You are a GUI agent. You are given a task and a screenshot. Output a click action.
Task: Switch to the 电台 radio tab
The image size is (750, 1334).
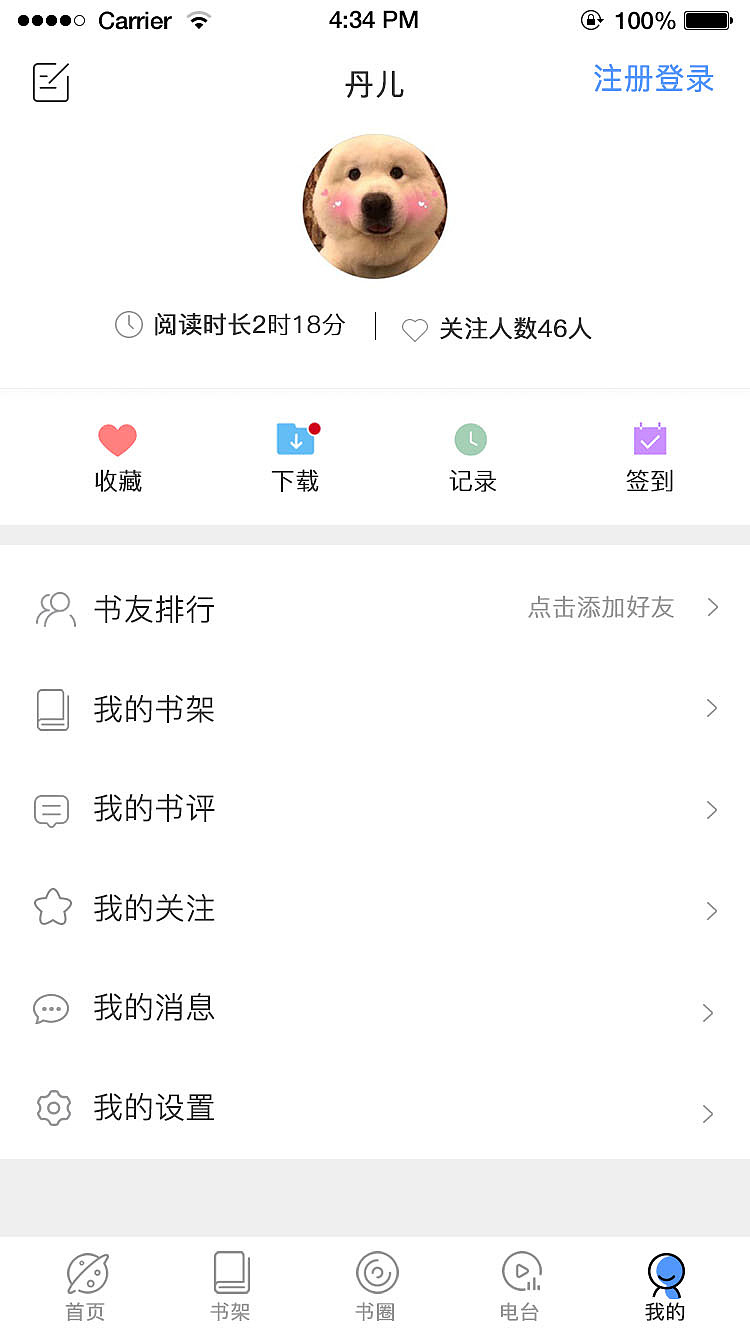(x=520, y=1285)
